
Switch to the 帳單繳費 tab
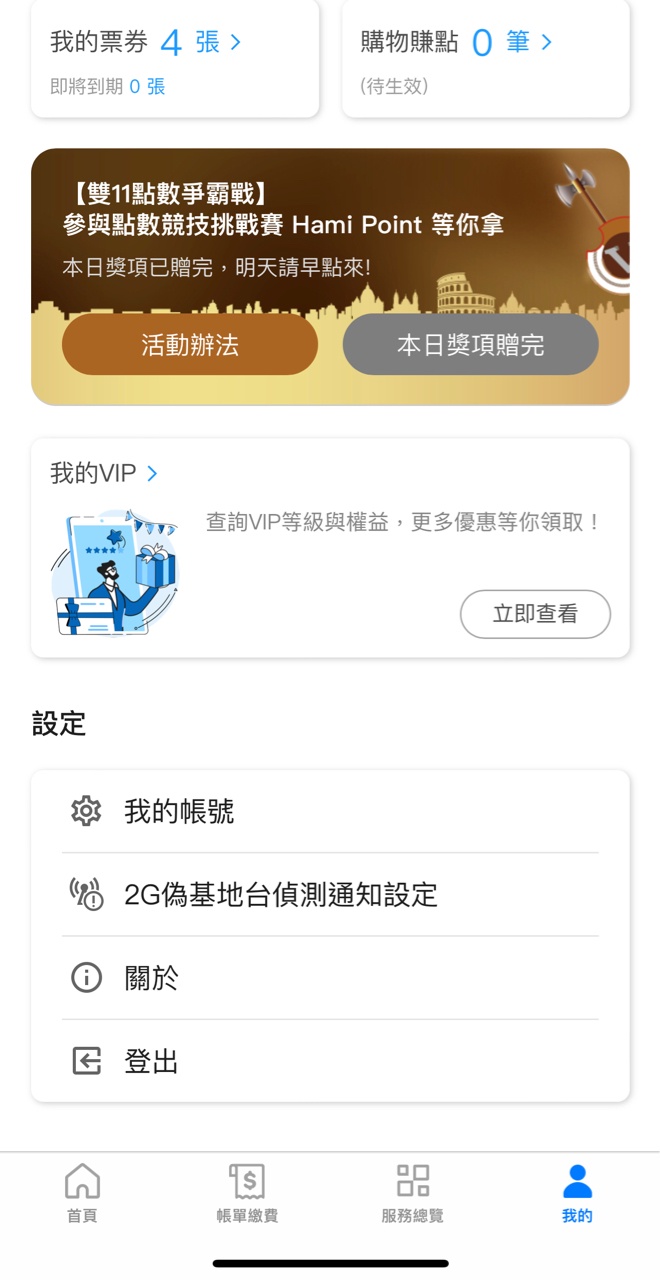tap(247, 1194)
